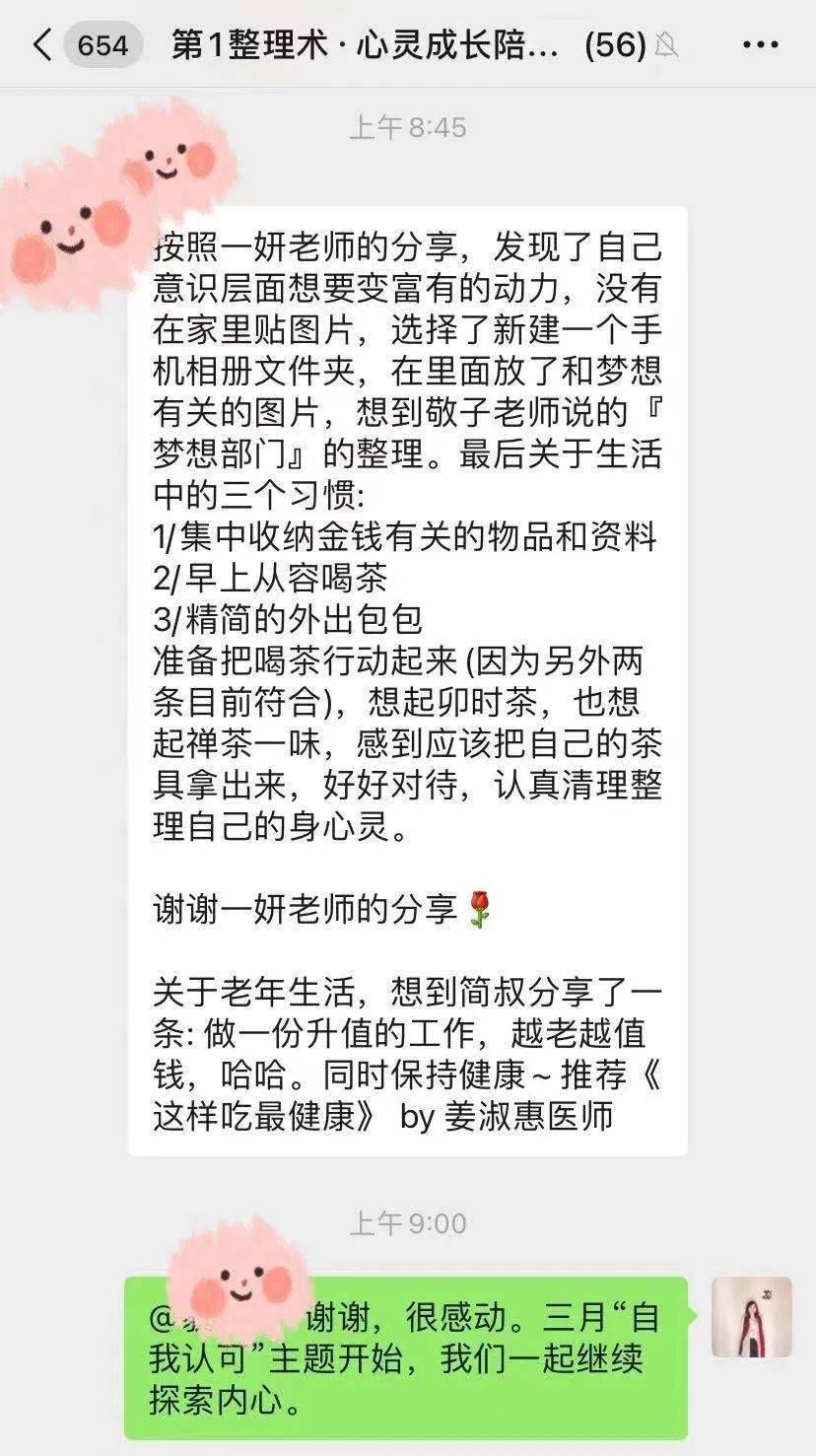
Task: Tap the sender's avatar beside the green message
Action: point(751,1317)
